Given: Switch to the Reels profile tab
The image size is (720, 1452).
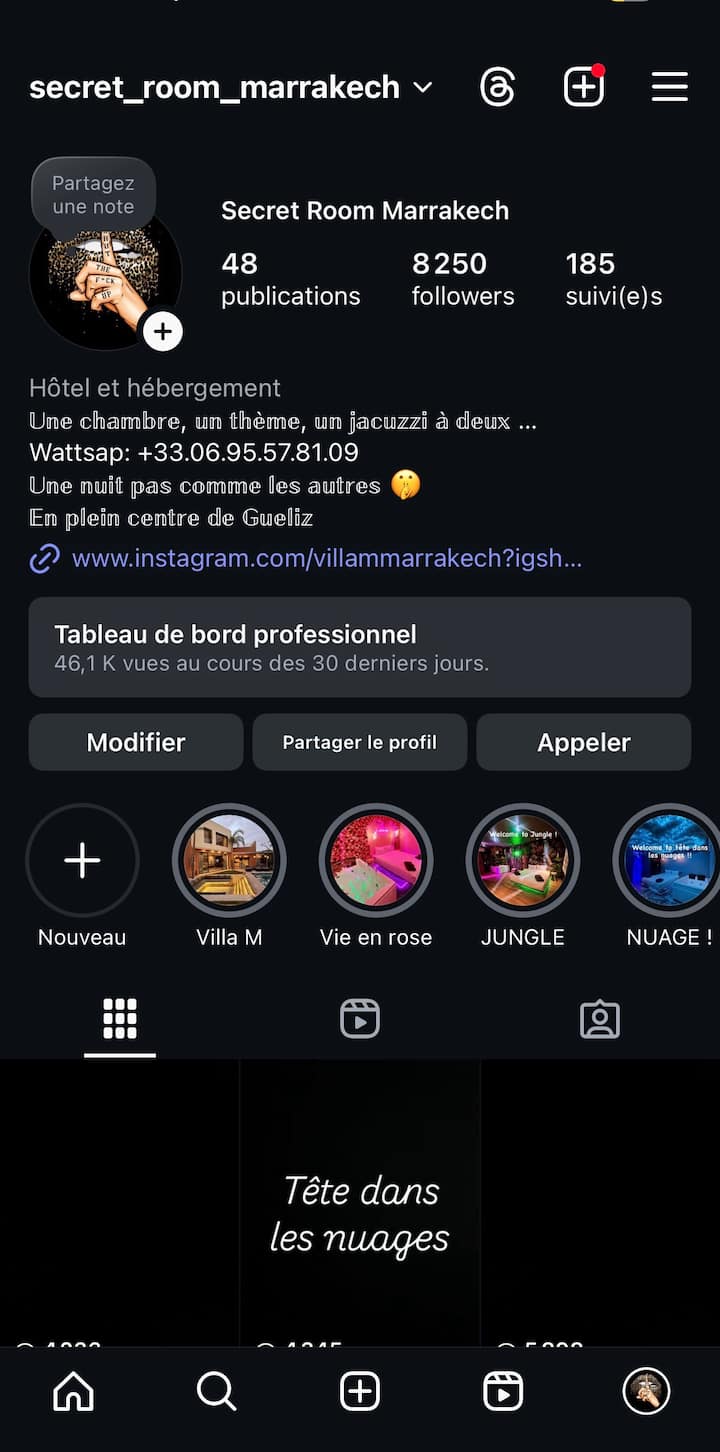Looking at the screenshot, I should 359,1019.
